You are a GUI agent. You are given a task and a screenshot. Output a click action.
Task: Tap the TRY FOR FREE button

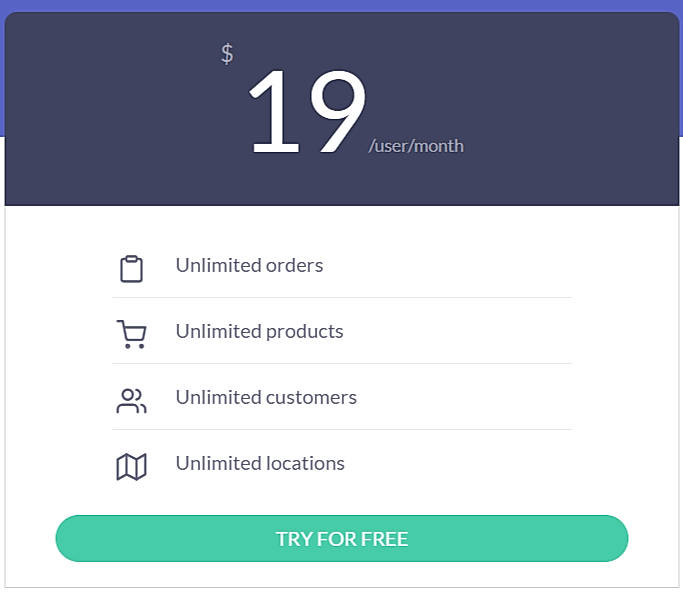tap(341, 539)
